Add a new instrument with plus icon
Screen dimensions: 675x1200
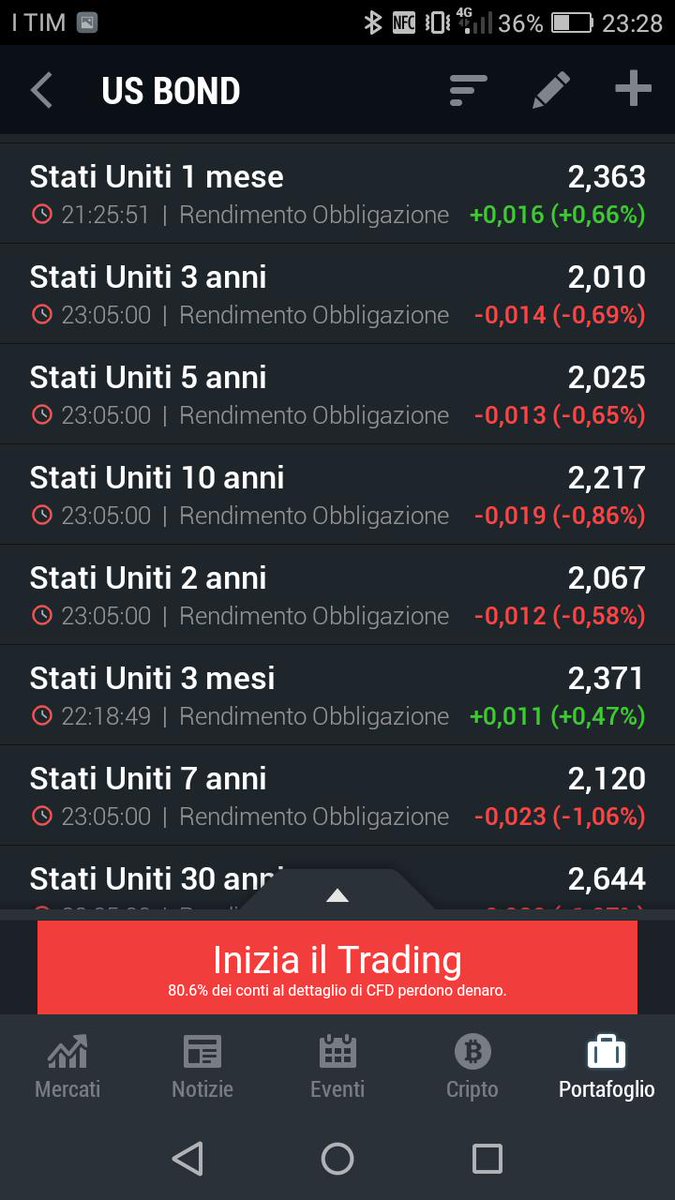(633, 90)
